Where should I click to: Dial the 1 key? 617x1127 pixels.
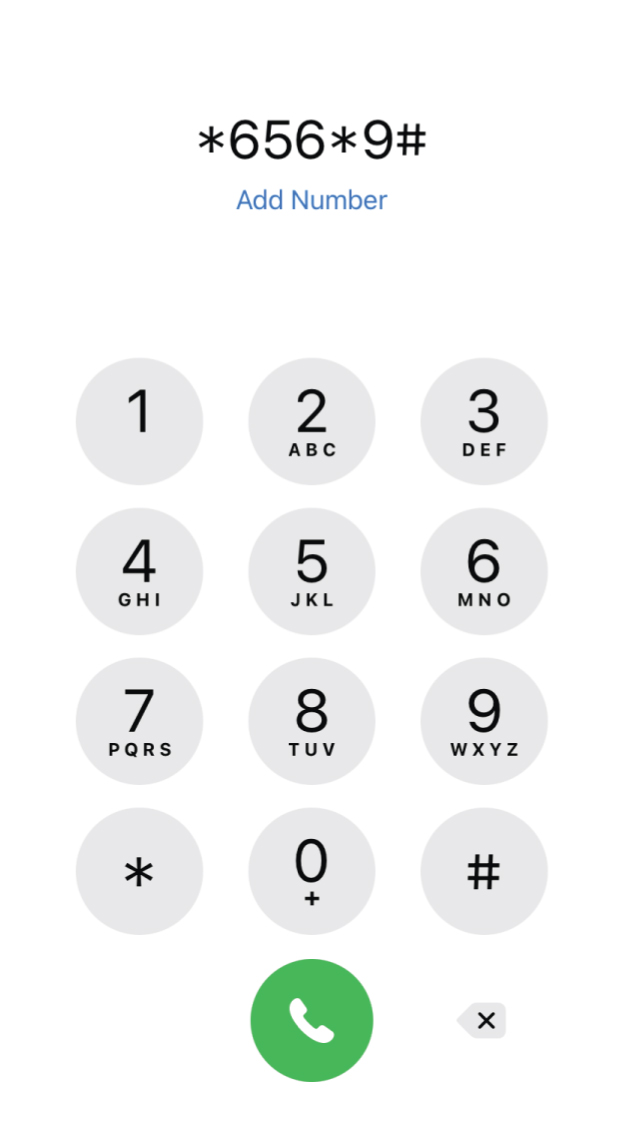[x=140, y=421]
